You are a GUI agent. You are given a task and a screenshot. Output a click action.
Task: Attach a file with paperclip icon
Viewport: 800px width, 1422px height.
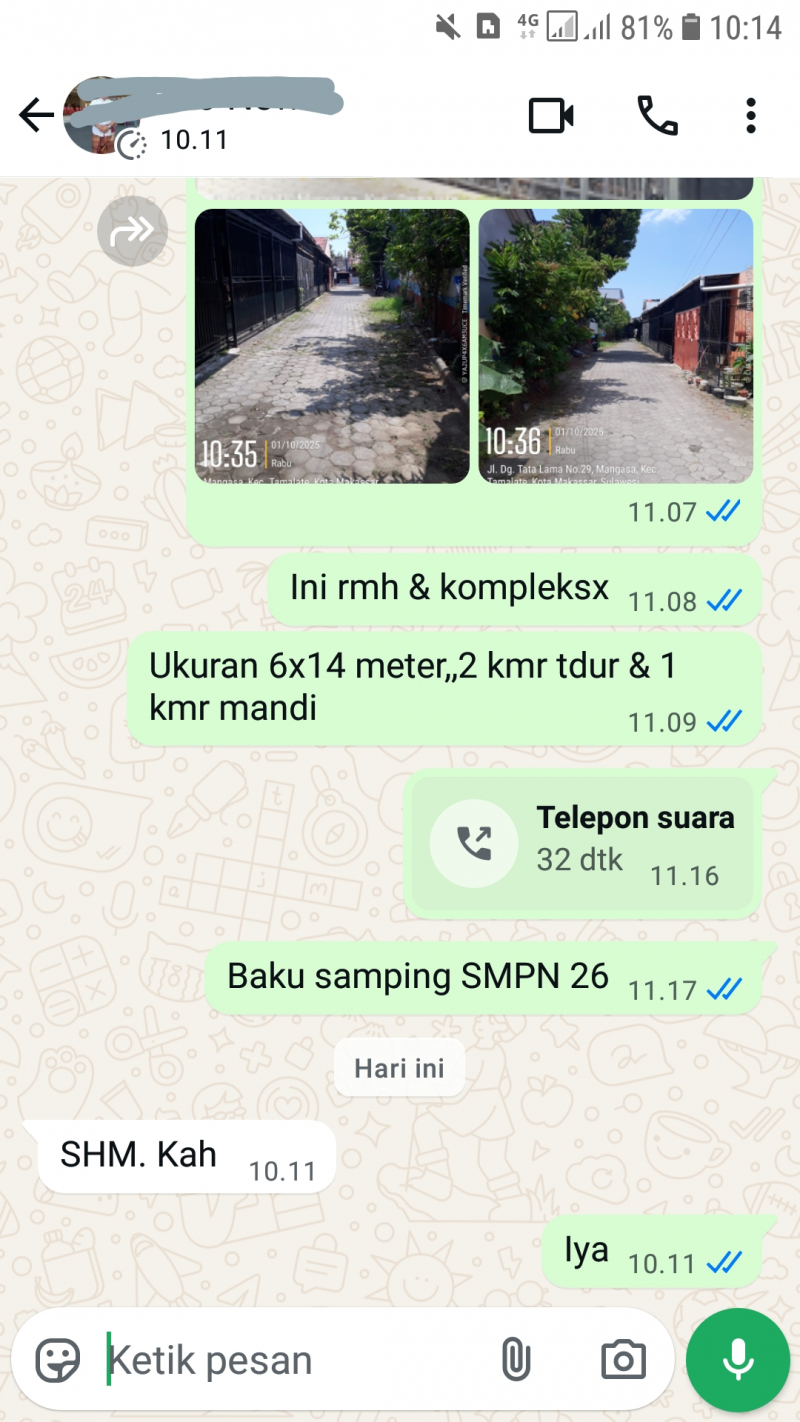click(514, 1360)
